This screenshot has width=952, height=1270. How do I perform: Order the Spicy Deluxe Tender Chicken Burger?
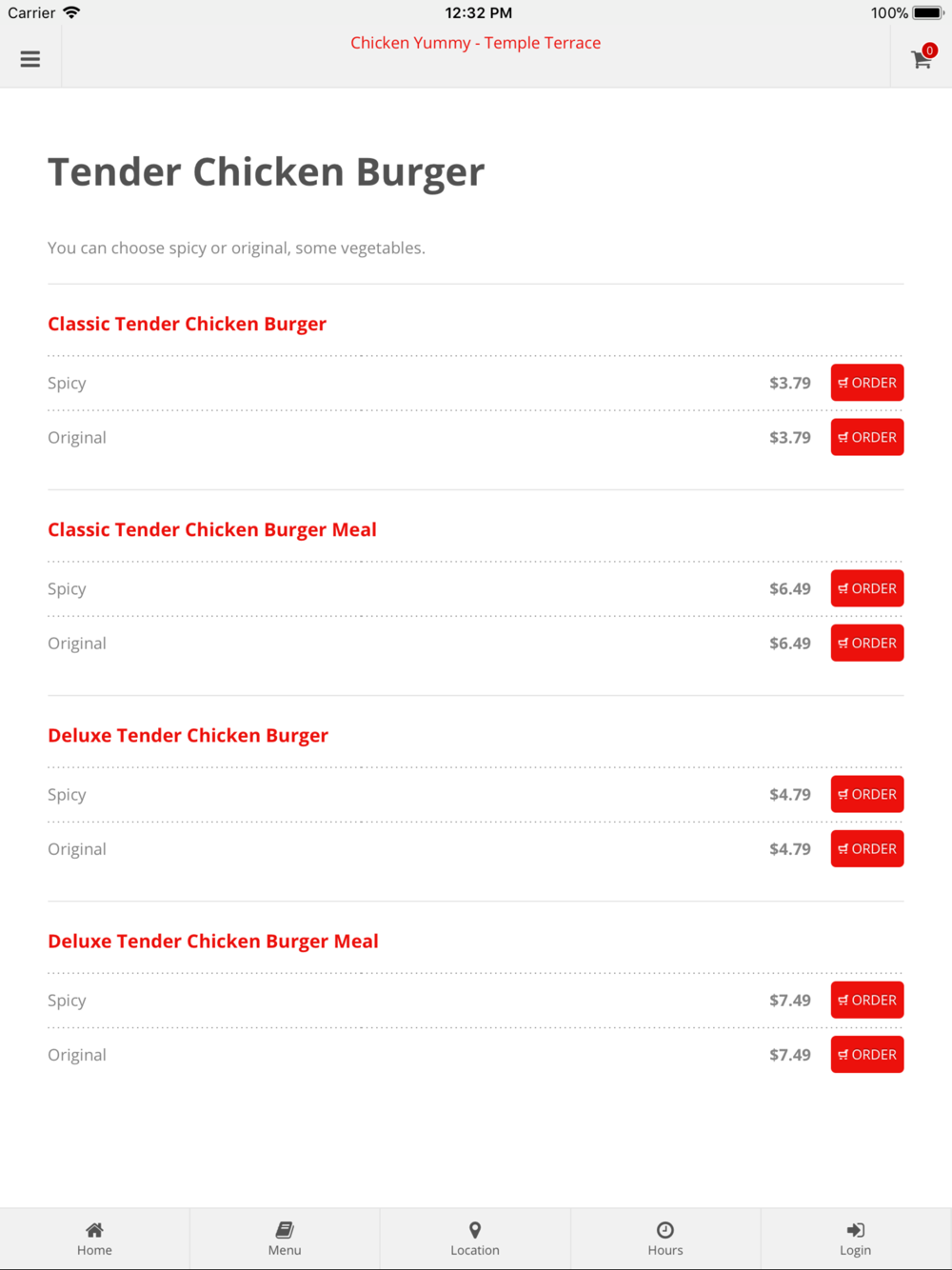[866, 794]
